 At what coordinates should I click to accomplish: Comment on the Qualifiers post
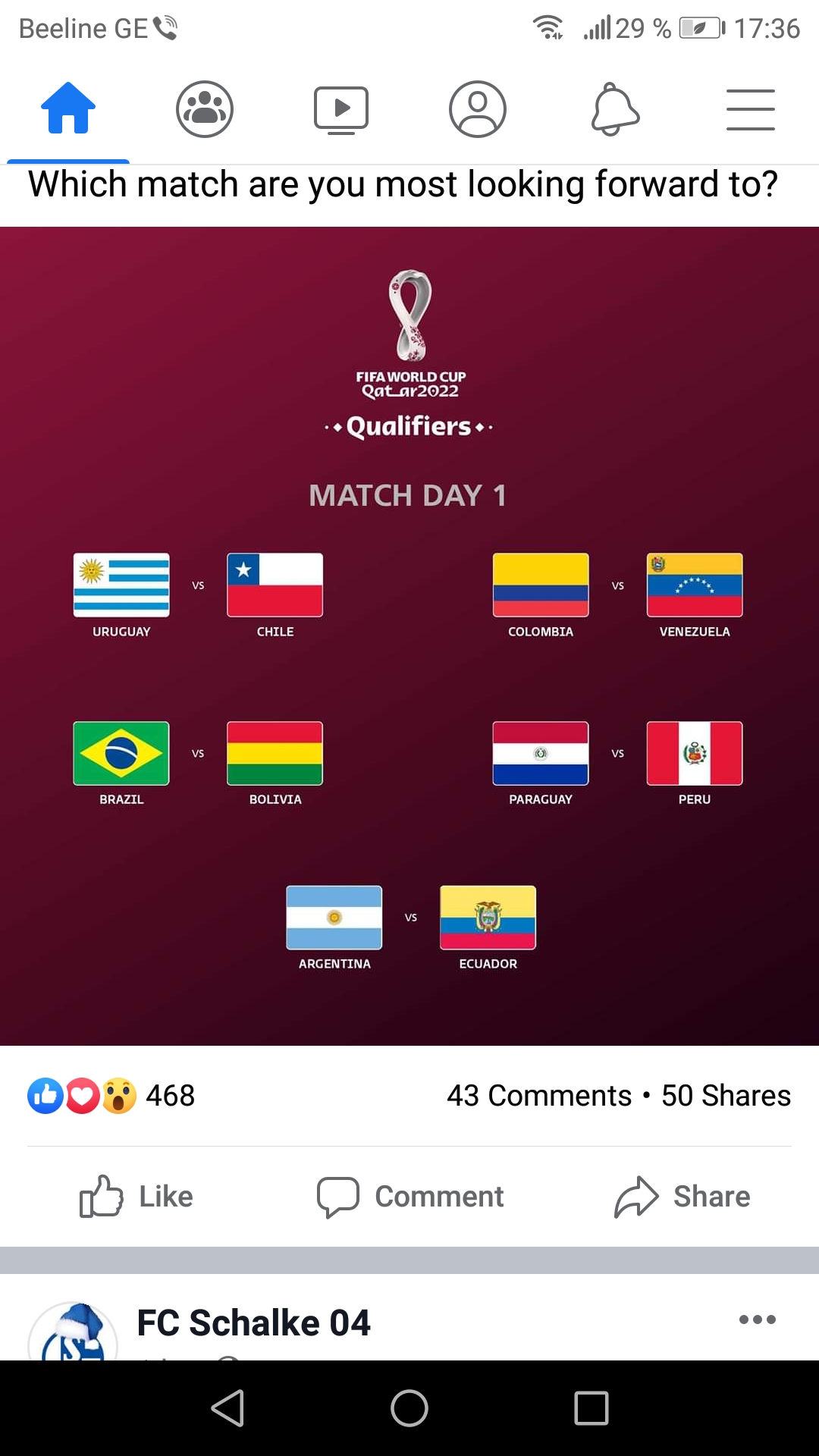(x=409, y=1197)
